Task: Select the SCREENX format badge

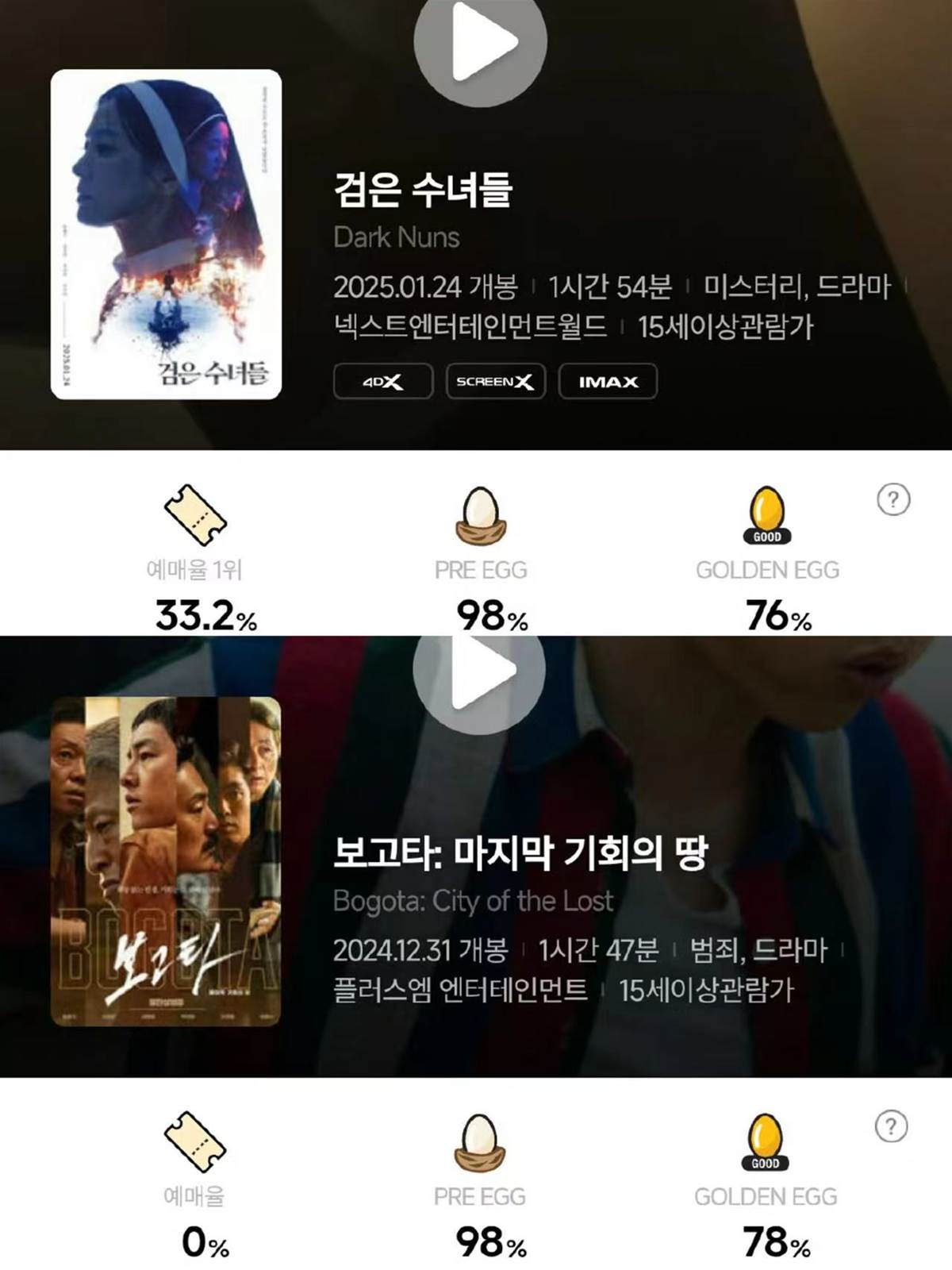Action: point(495,382)
